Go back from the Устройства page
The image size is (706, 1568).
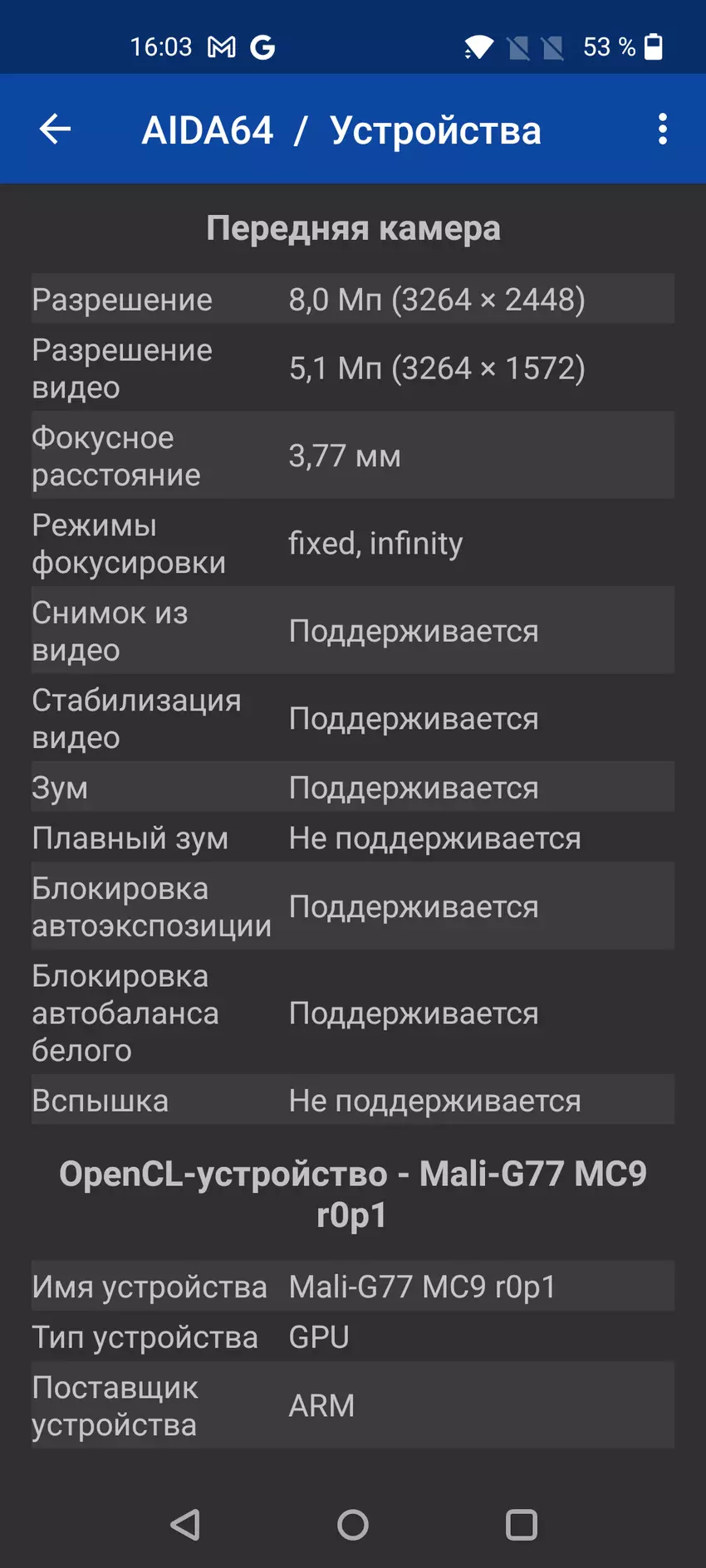pos(55,129)
